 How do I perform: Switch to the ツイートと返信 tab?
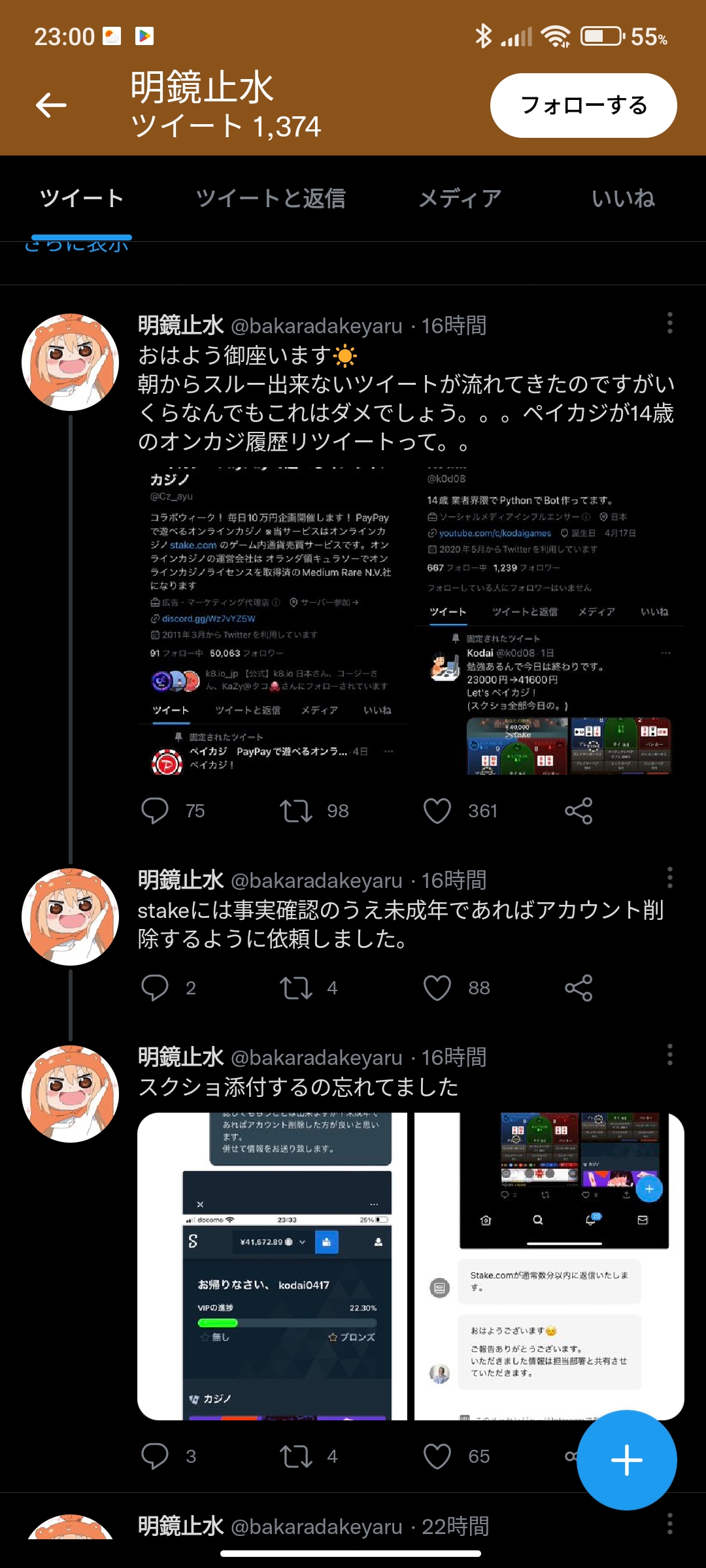[x=271, y=198]
